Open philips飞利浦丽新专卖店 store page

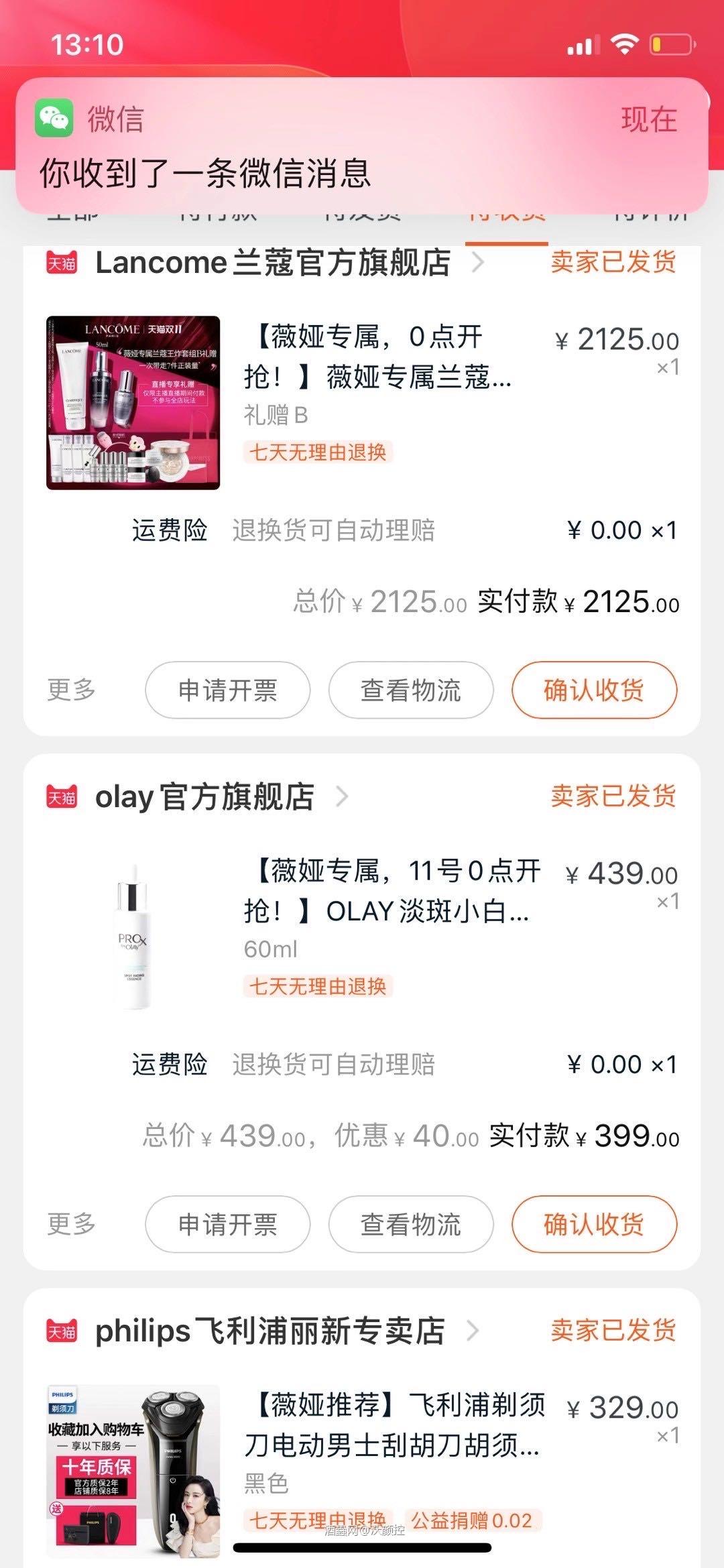[269, 1331]
